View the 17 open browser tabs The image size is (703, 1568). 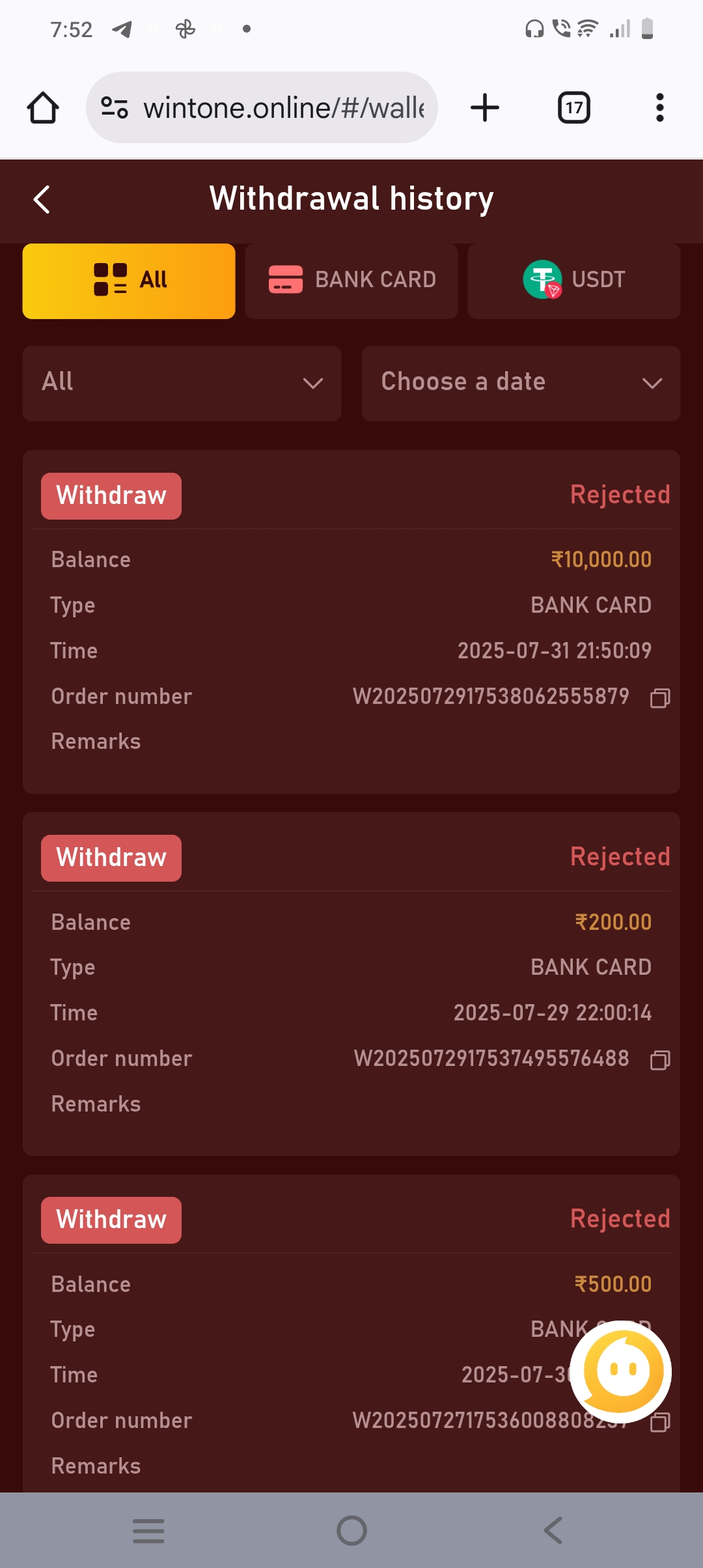pos(573,107)
